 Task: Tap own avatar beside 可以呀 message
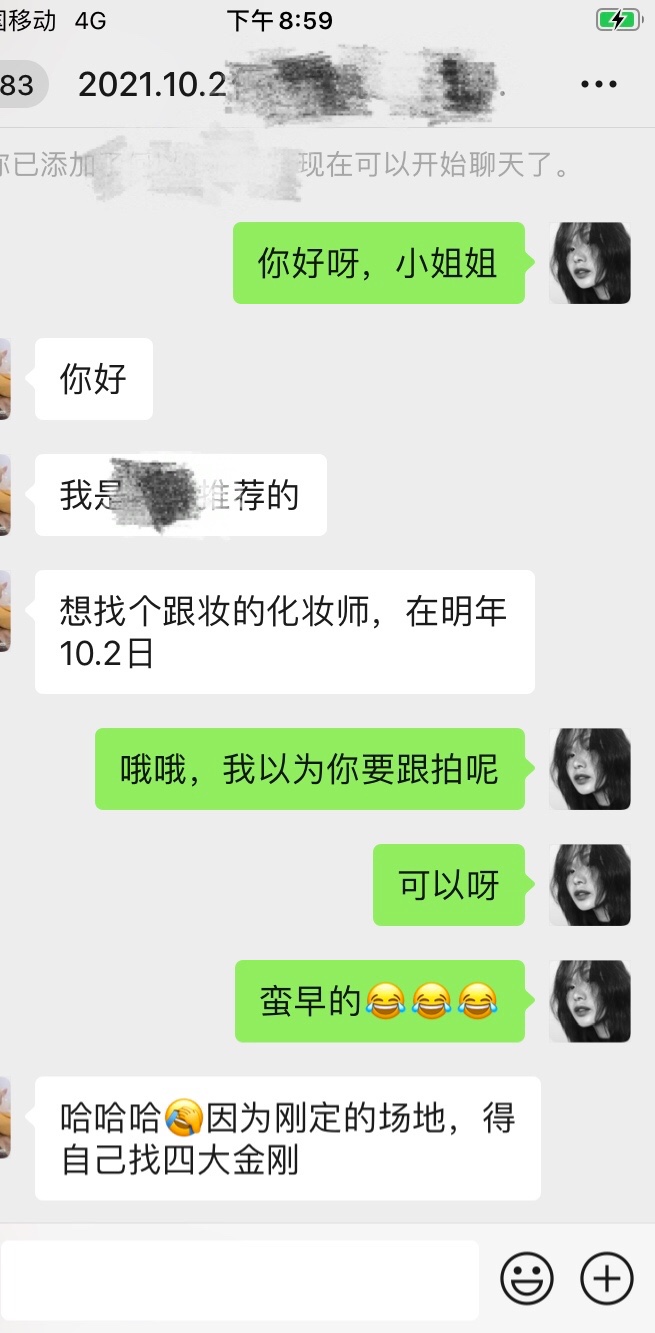[x=590, y=885]
